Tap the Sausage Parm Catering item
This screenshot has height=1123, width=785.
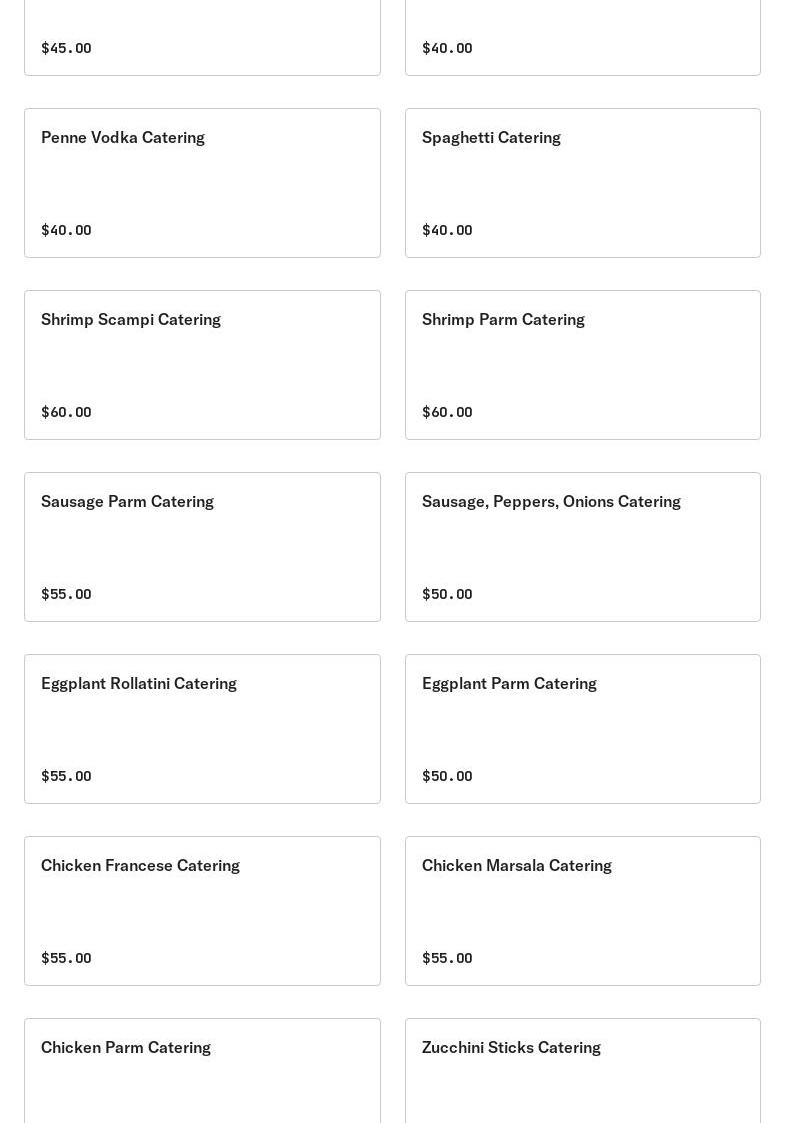click(202, 546)
